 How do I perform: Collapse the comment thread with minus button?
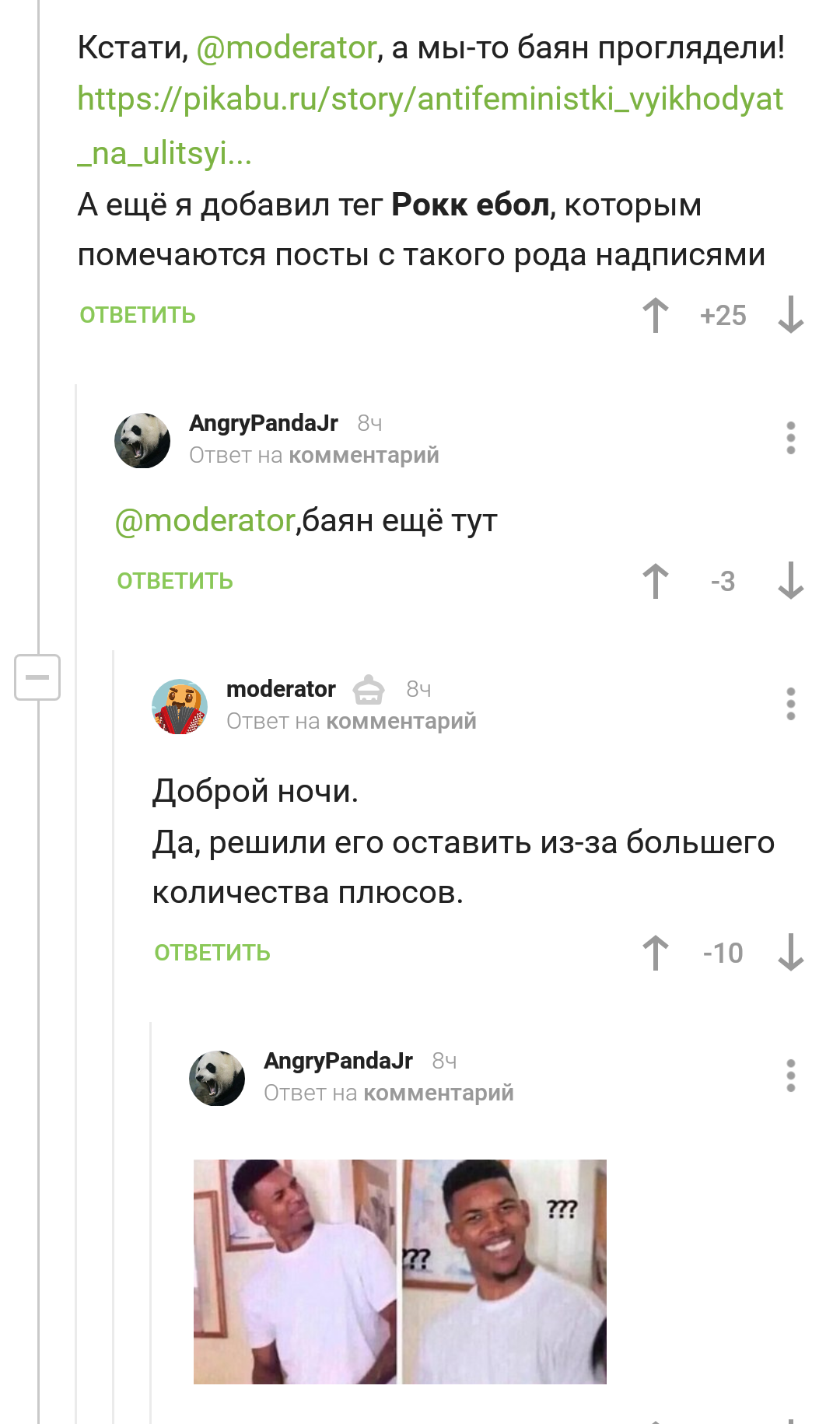(37, 677)
